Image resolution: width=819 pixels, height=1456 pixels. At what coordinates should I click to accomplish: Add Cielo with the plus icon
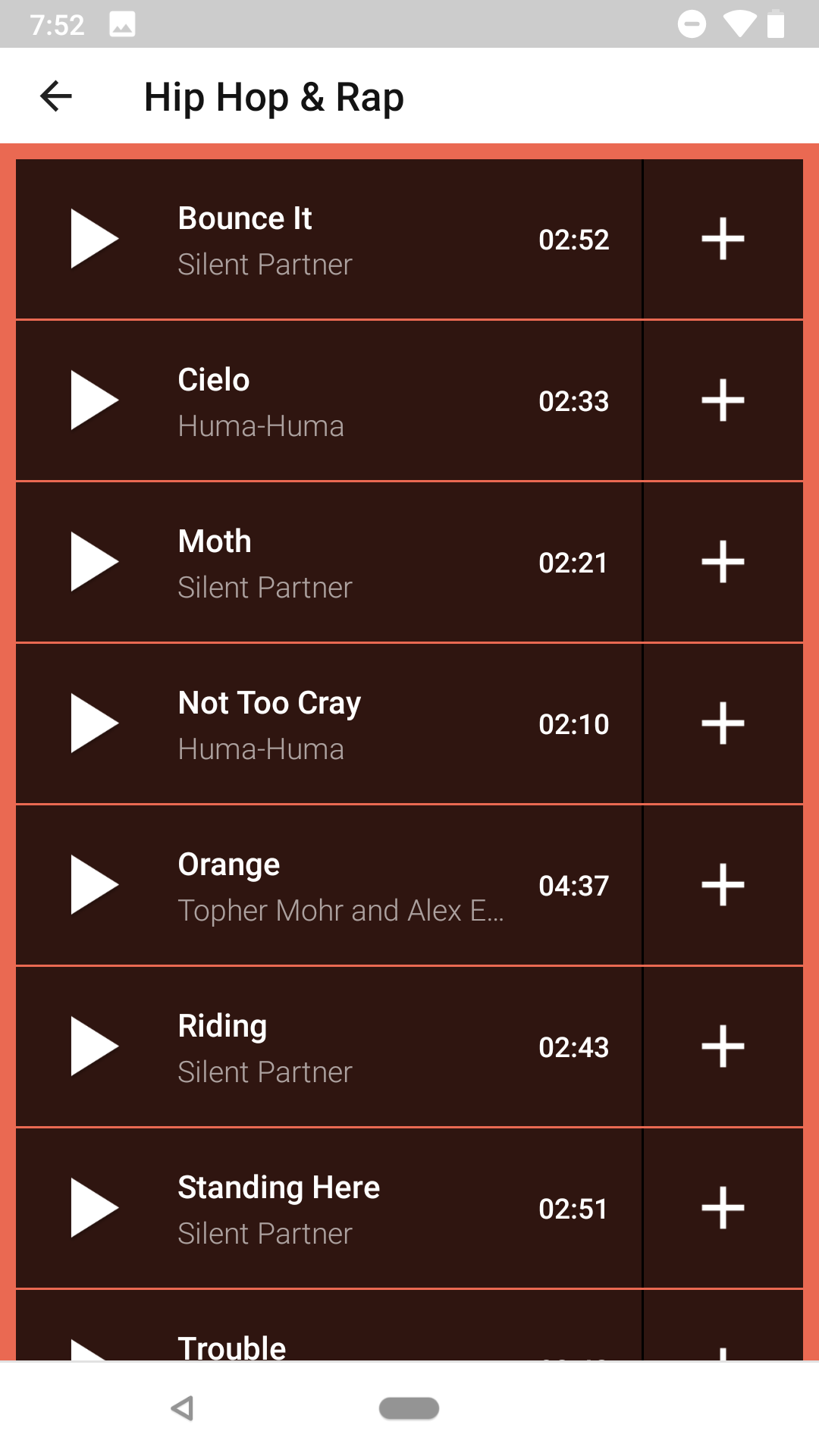coord(723,400)
